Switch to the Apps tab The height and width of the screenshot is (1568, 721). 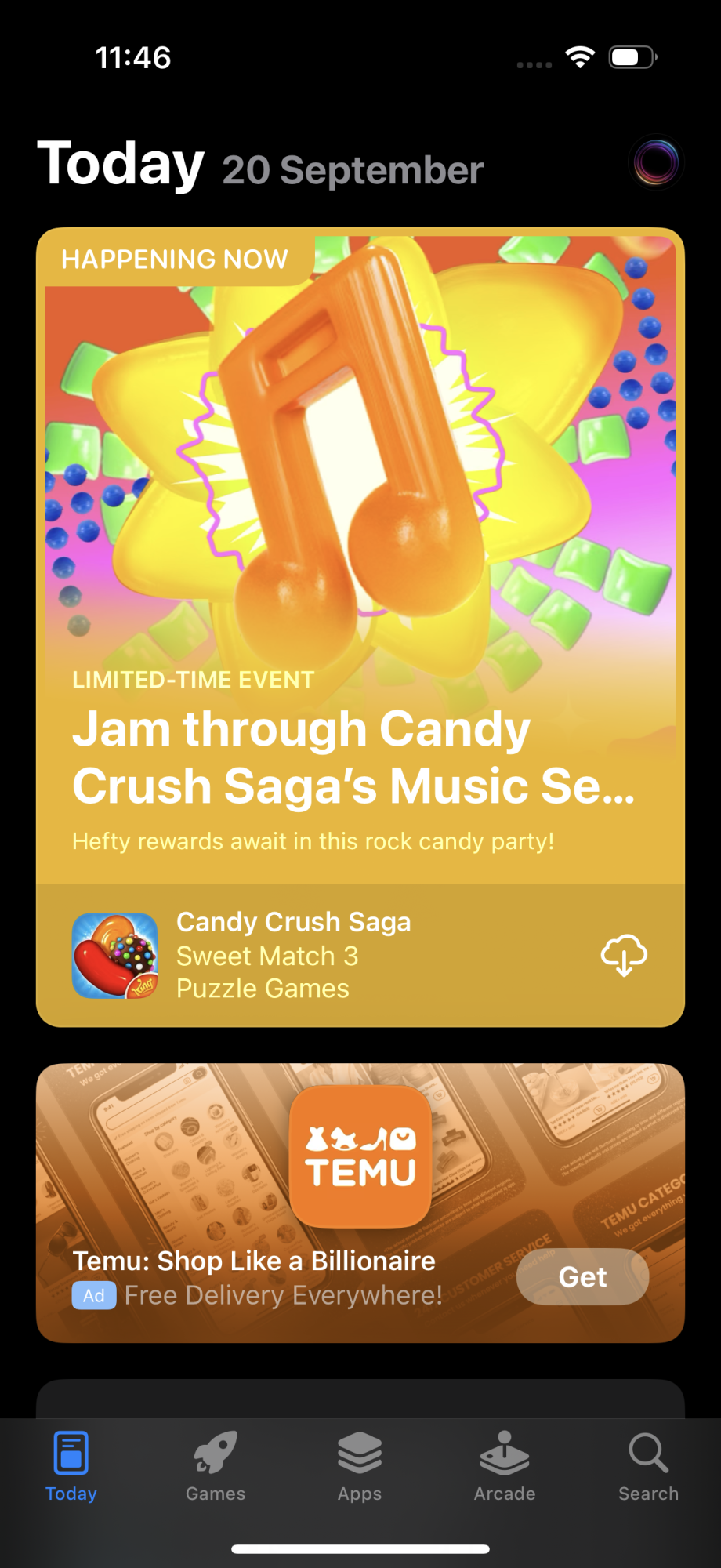(x=360, y=1466)
